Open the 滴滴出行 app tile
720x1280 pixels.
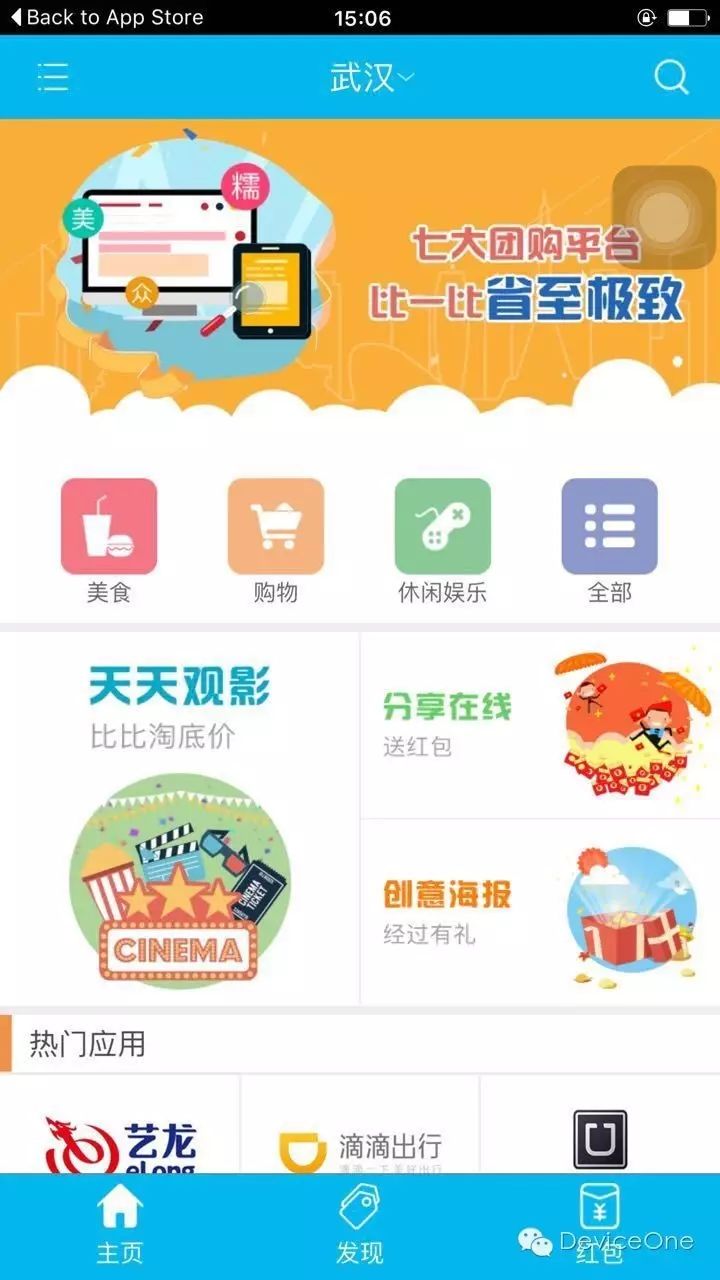(360, 1125)
